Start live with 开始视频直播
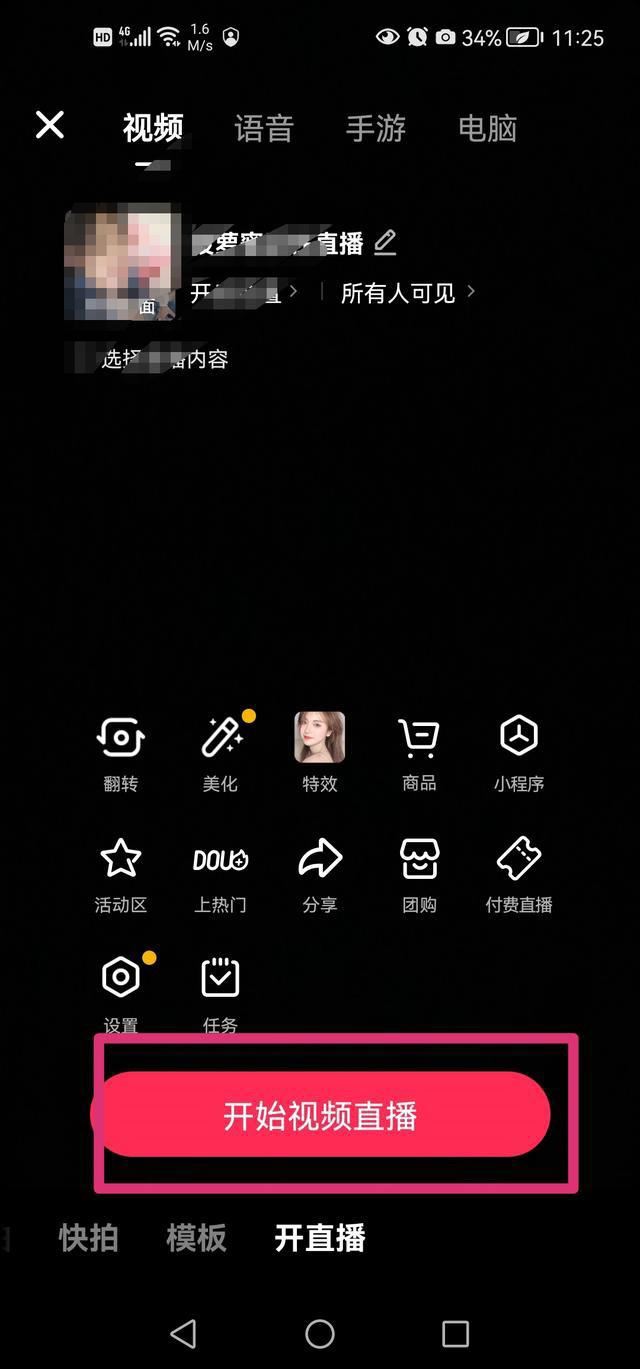640x1369 pixels. [x=320, y=1115]
